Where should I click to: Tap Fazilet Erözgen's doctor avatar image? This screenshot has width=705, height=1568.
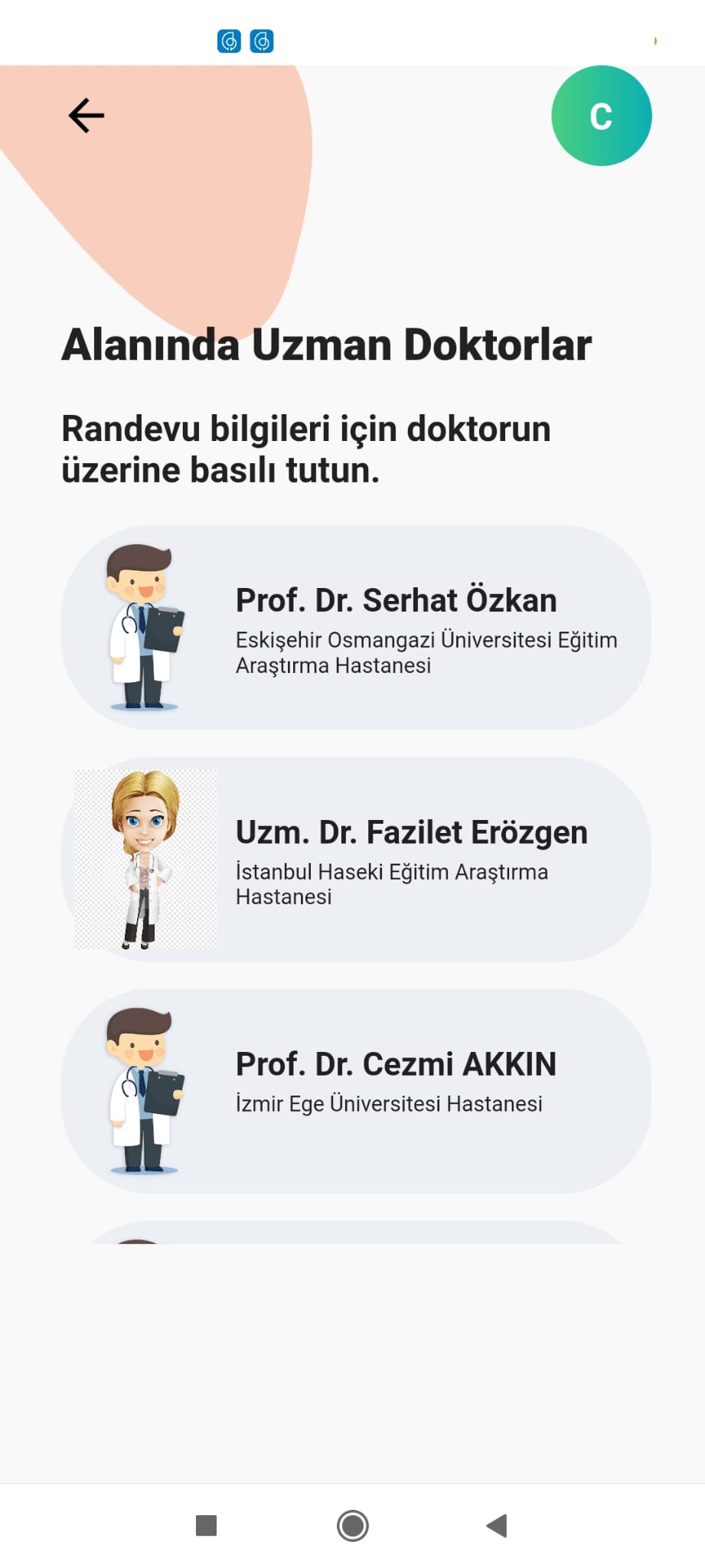point(145,857)
